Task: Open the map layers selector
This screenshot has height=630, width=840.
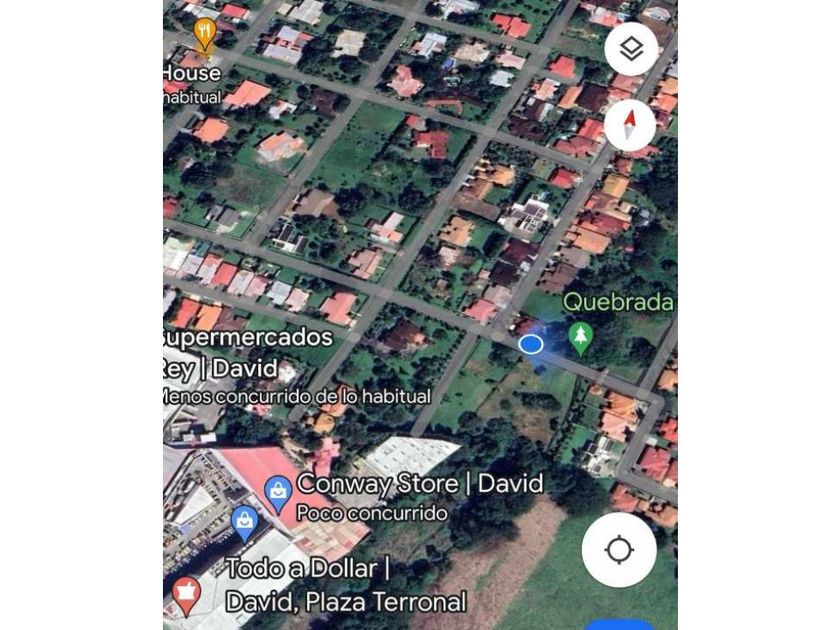Action: pos(631,49)
